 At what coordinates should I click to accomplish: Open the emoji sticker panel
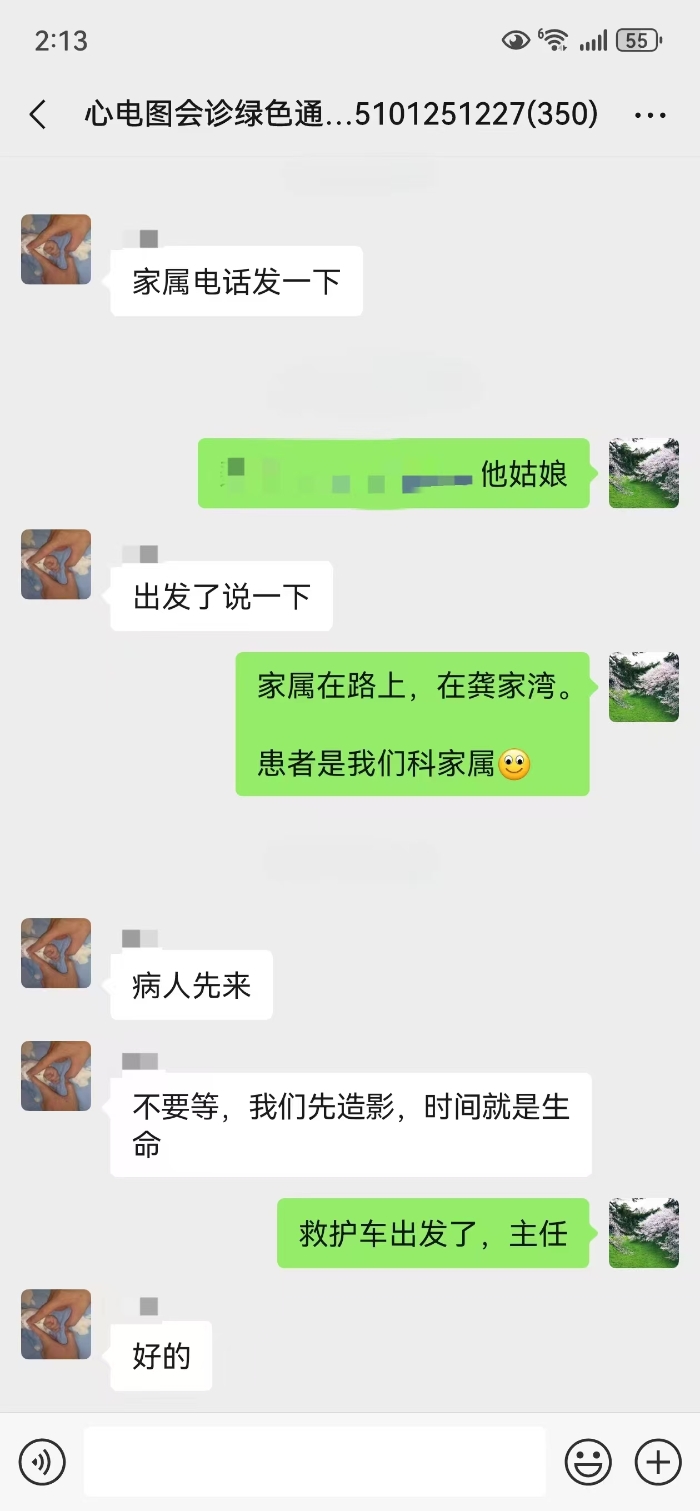(x=588, y=1462)
